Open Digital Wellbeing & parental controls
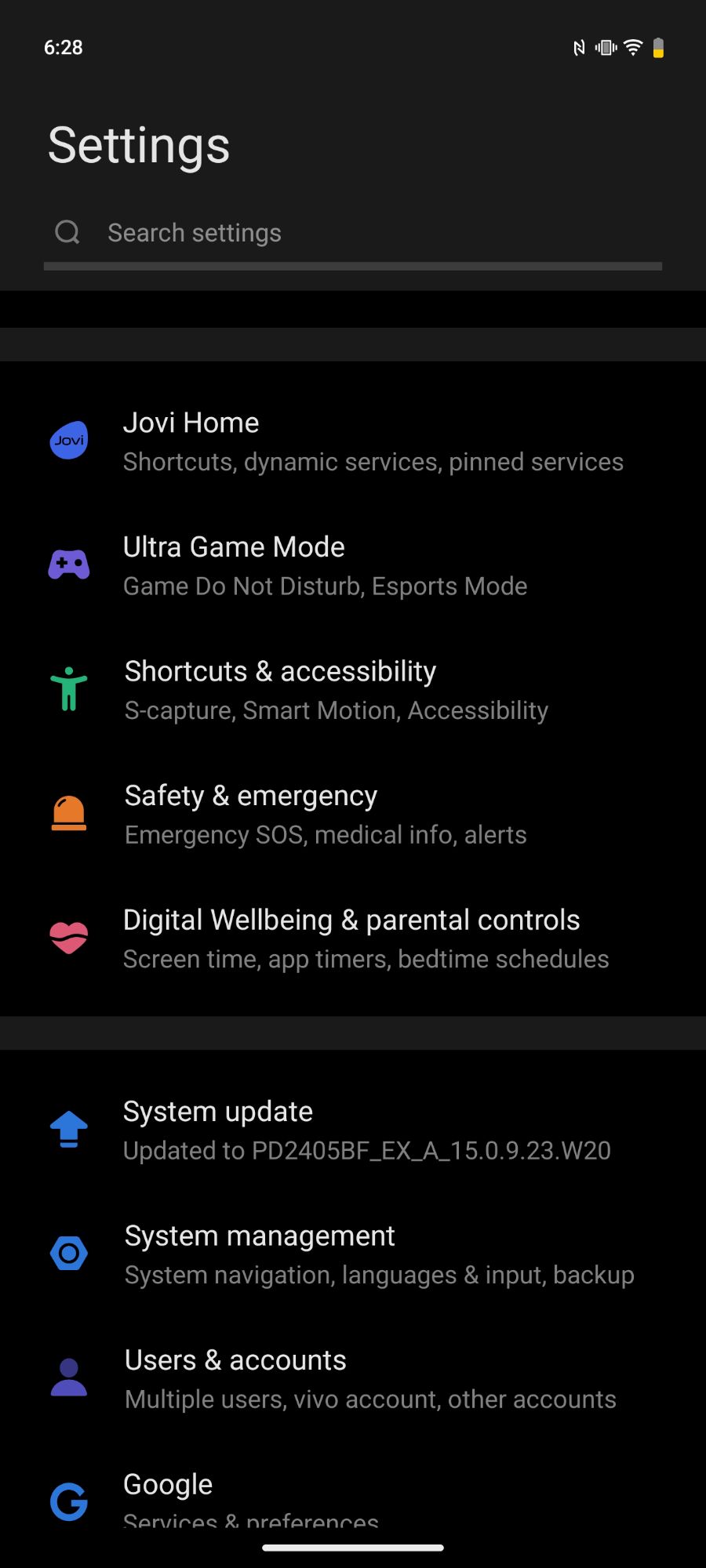Screen dimensions: 706x1568 (353, 938)
